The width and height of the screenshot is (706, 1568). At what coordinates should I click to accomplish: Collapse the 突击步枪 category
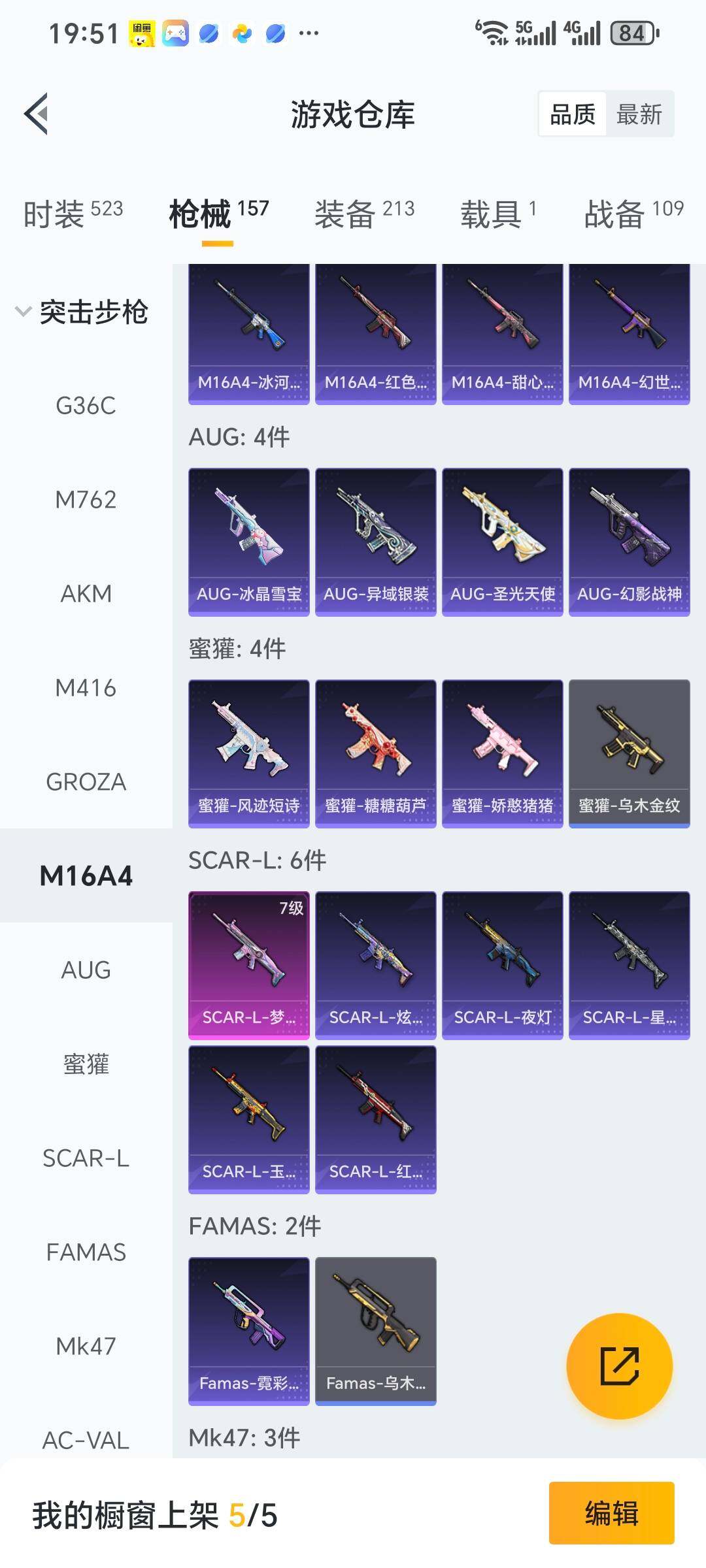82,312
